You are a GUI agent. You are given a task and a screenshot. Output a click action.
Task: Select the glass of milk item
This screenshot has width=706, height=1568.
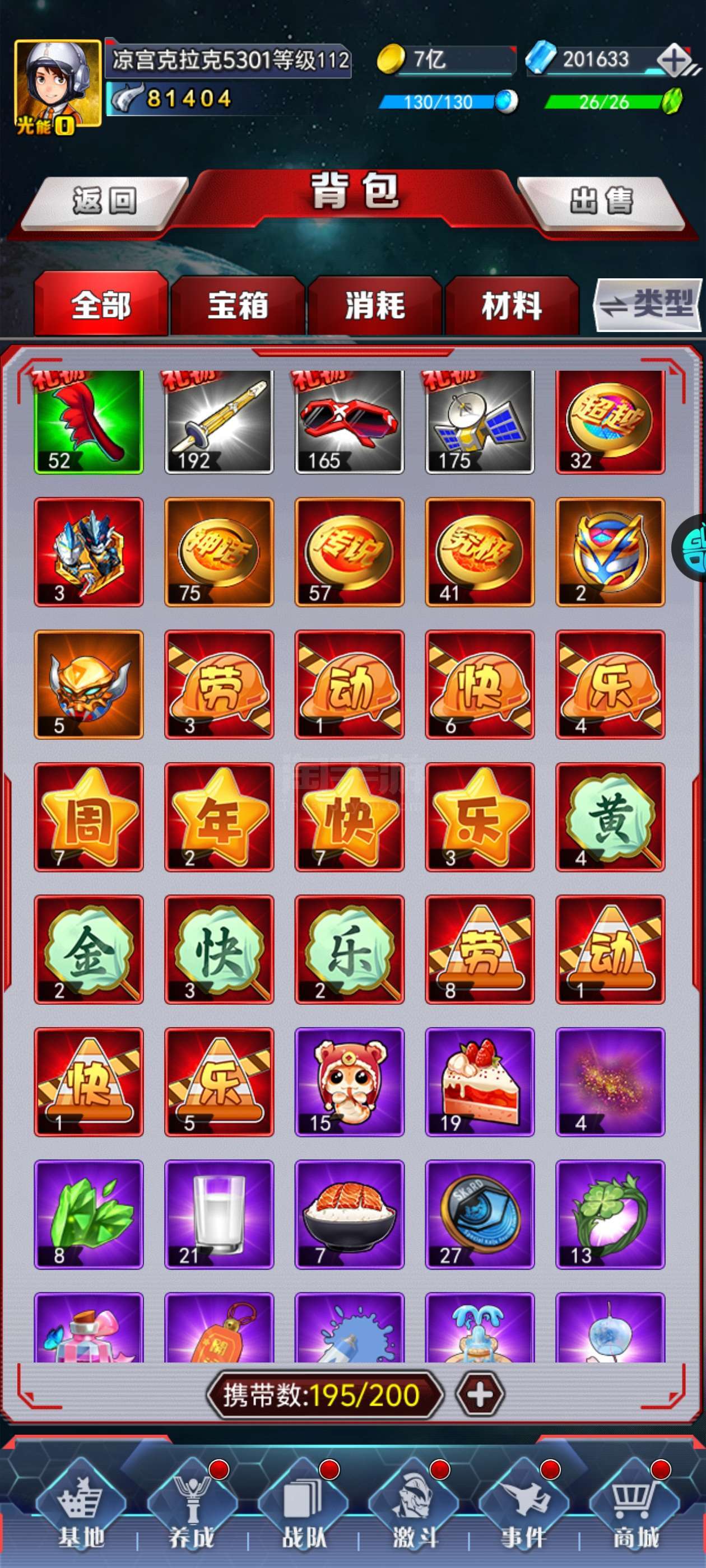(x=219, y=1214)
